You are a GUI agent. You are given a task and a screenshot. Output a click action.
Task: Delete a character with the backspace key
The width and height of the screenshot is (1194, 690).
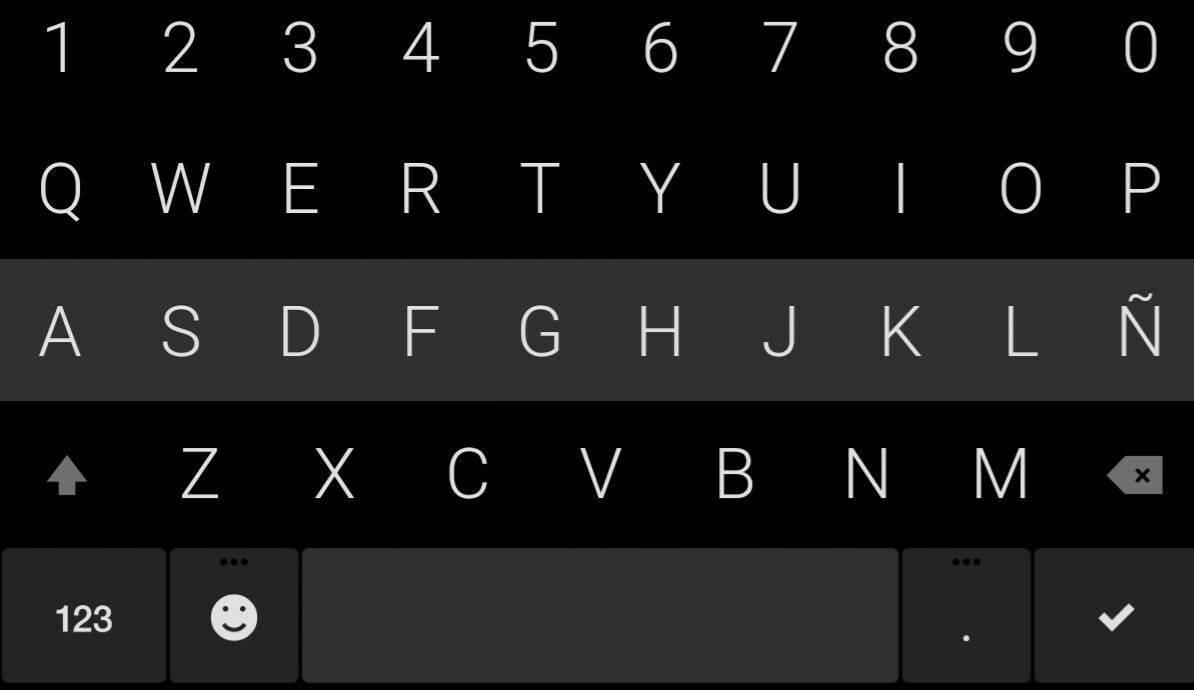1135,476
